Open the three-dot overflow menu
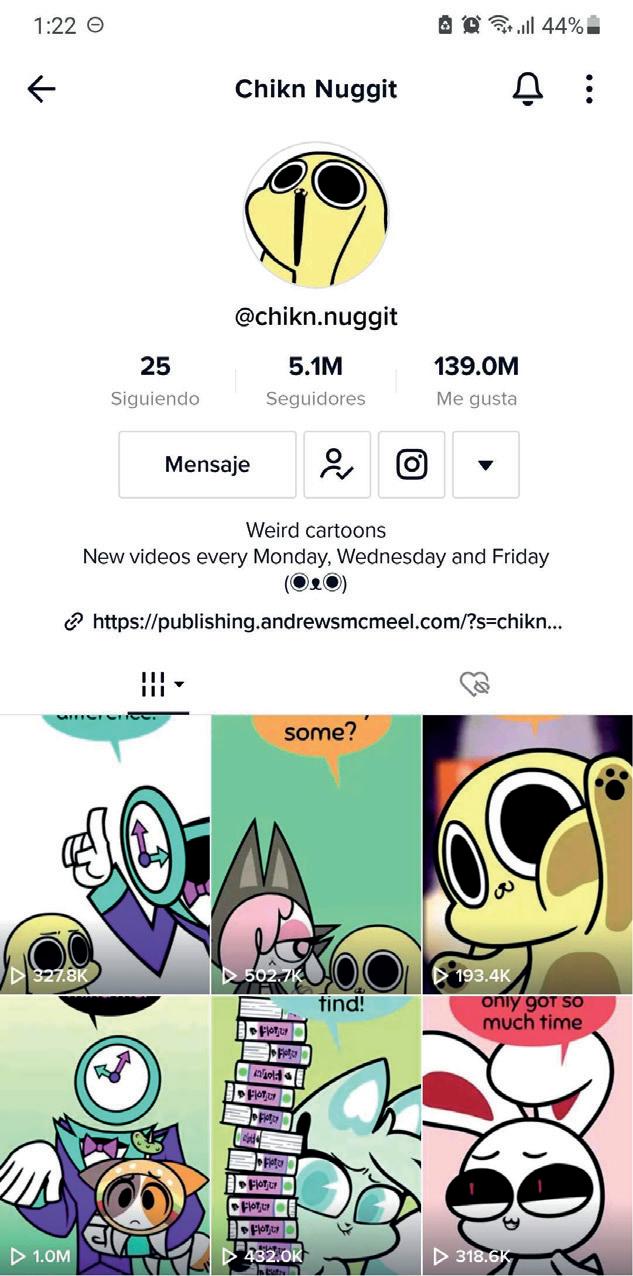This screenshot has height=1276, width=633. pos(589,89)
